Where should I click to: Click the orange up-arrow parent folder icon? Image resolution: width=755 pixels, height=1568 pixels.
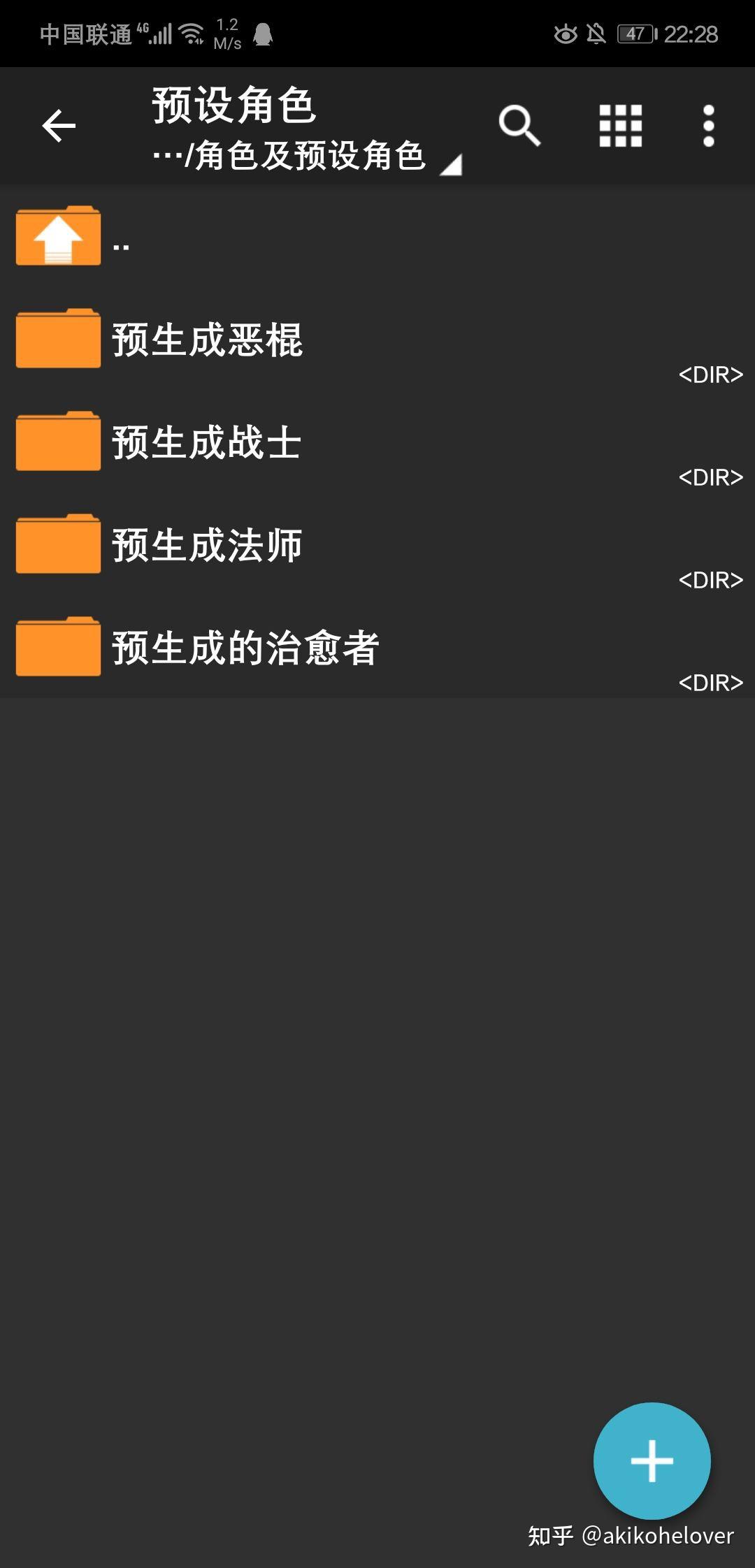point(59,236)
